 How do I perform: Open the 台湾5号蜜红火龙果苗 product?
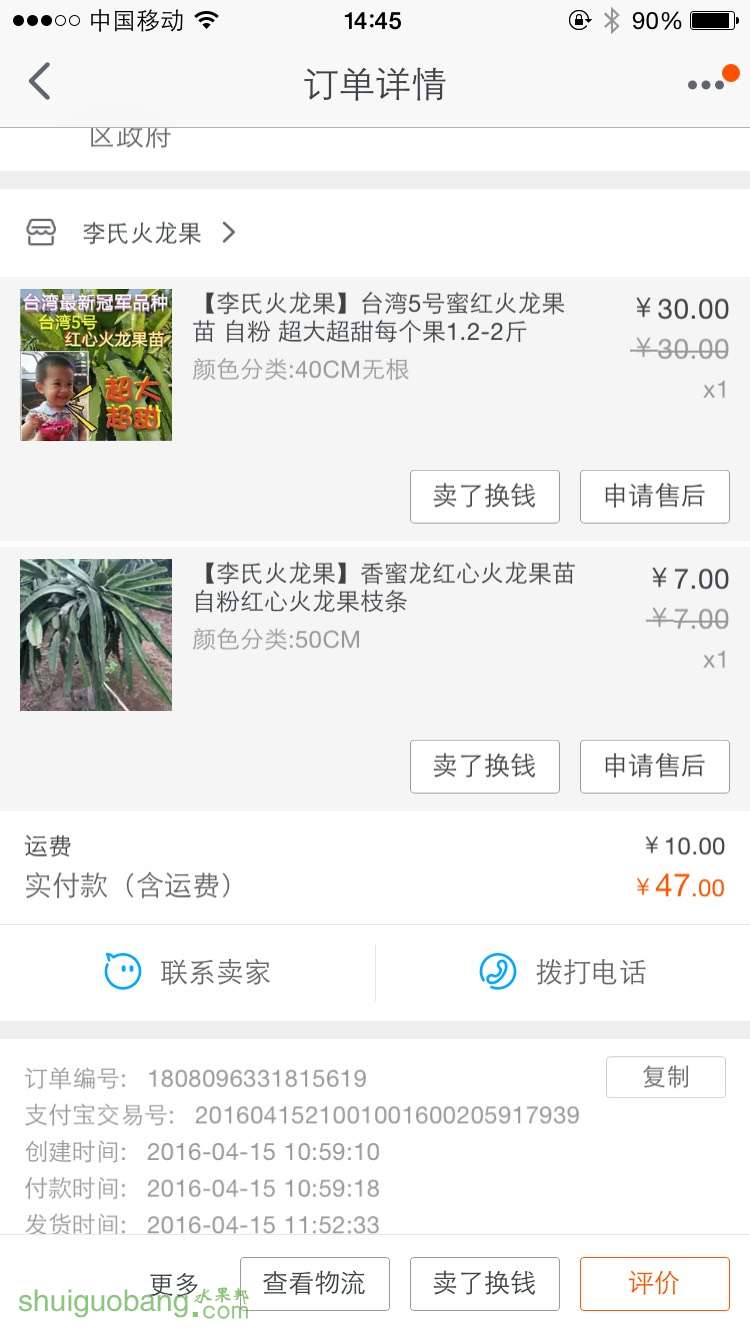[380, 317]
